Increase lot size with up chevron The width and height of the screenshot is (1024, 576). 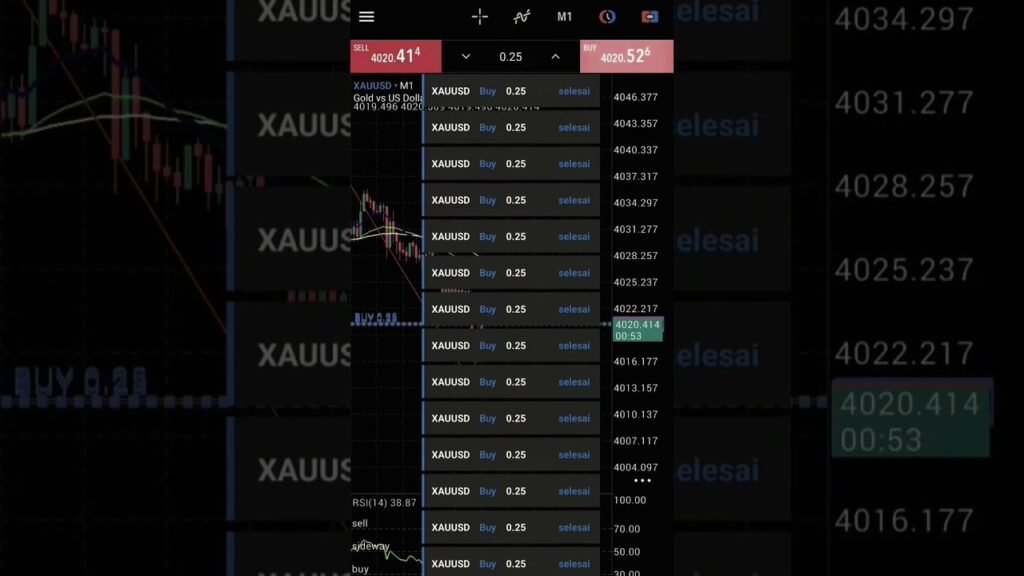coord(555,57)
